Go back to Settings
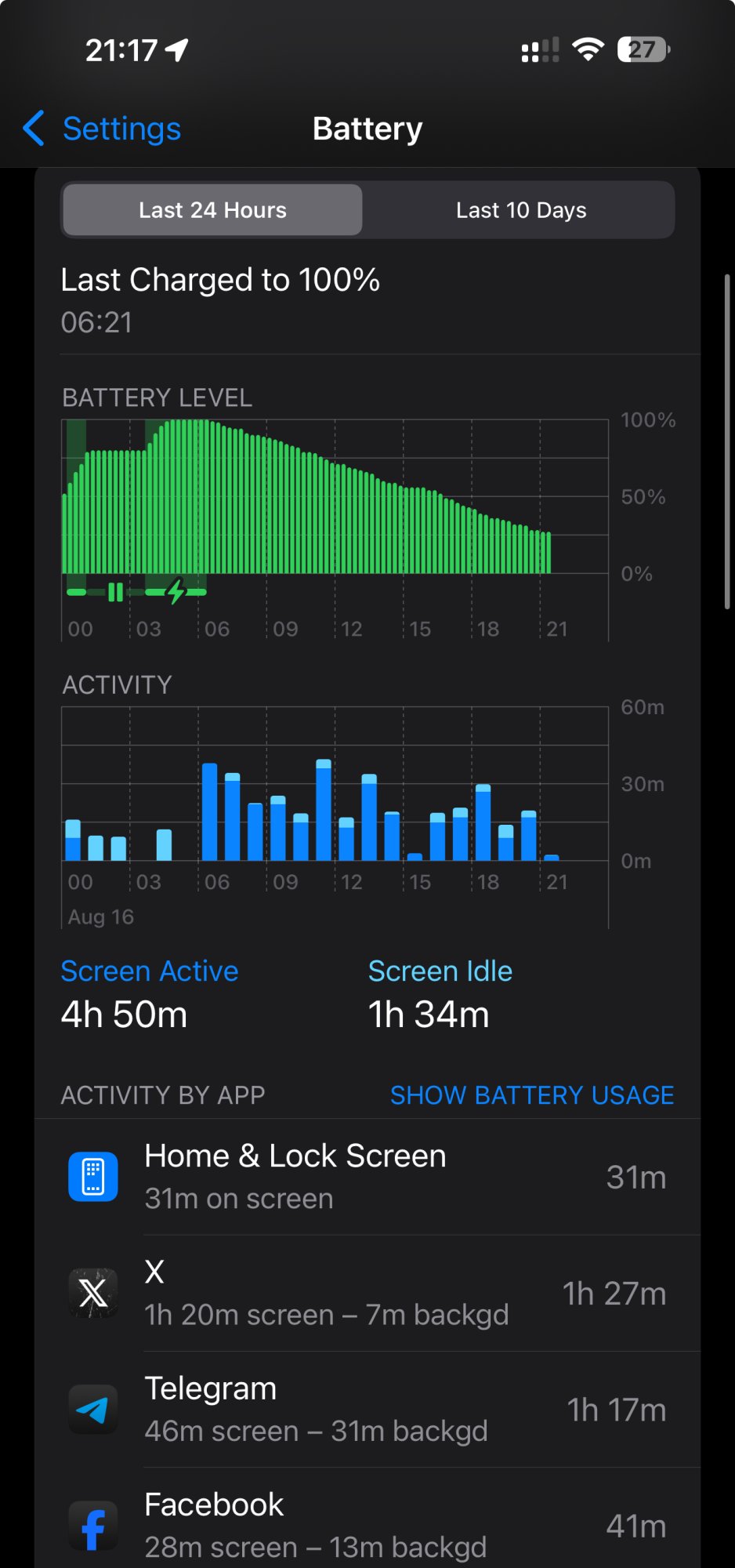This screenshot has width=735, height=1568. [x=103, y=129]
